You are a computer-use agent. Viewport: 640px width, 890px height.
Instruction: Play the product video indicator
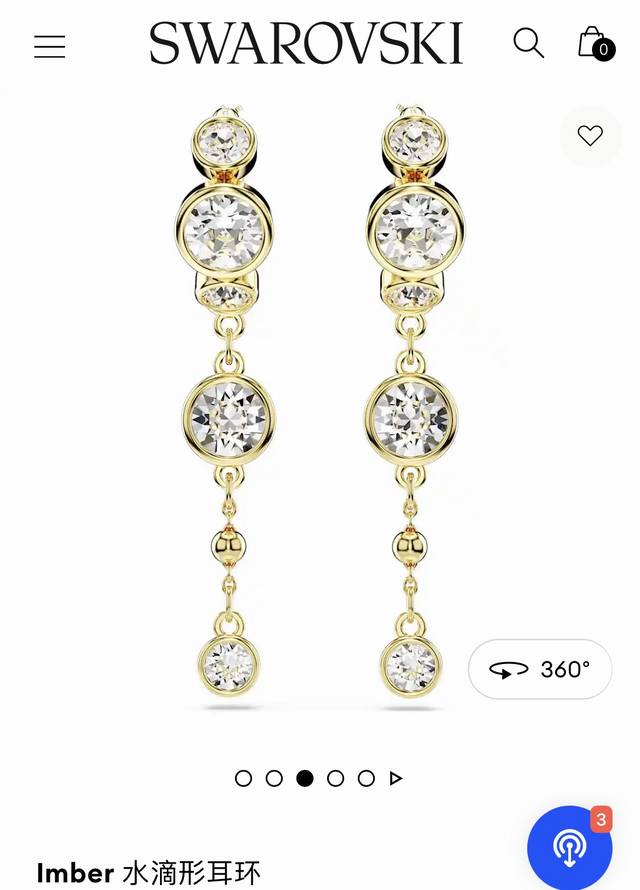[396, 778]
